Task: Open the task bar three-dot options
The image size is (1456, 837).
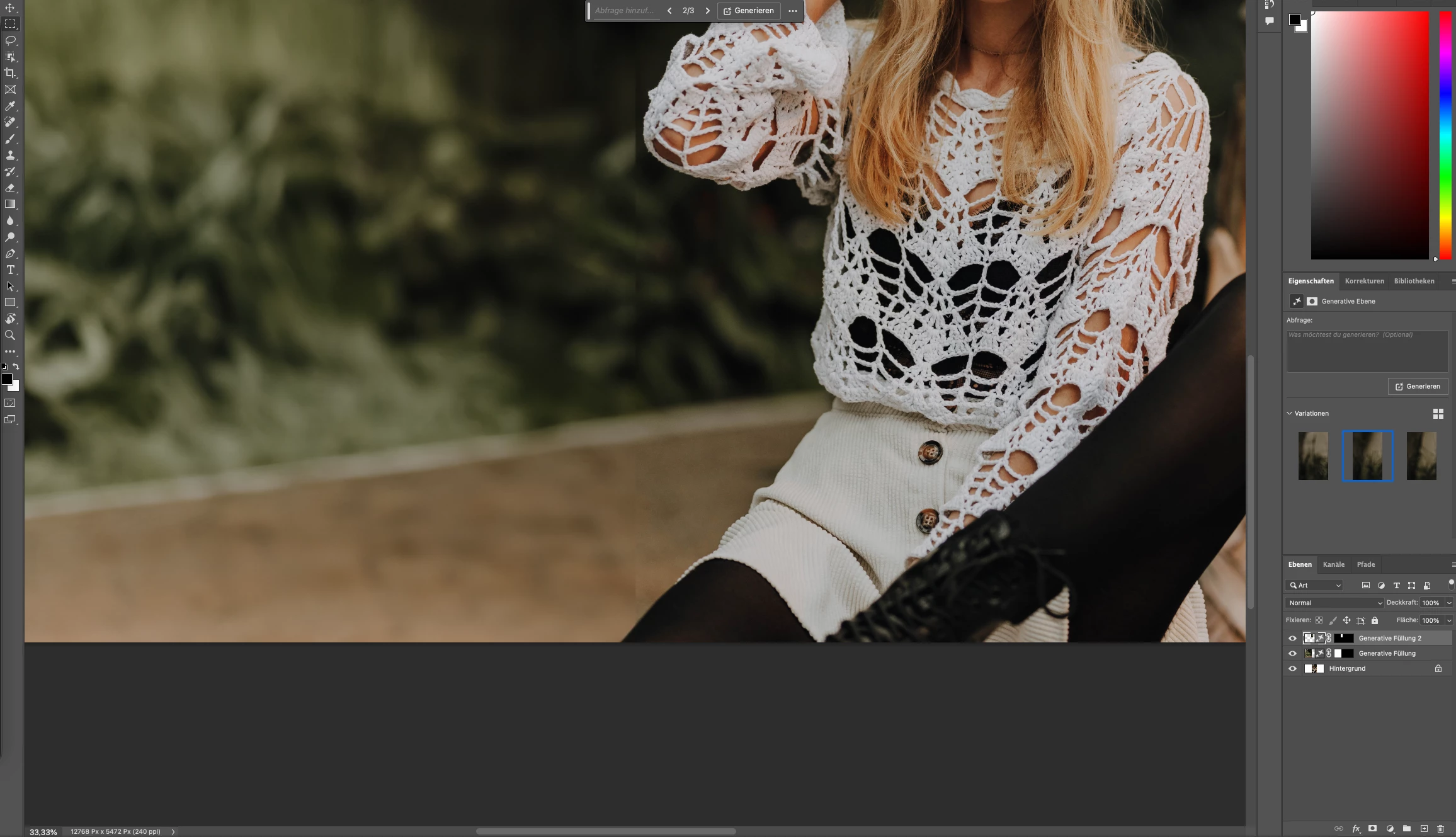Action: (792, 11)
